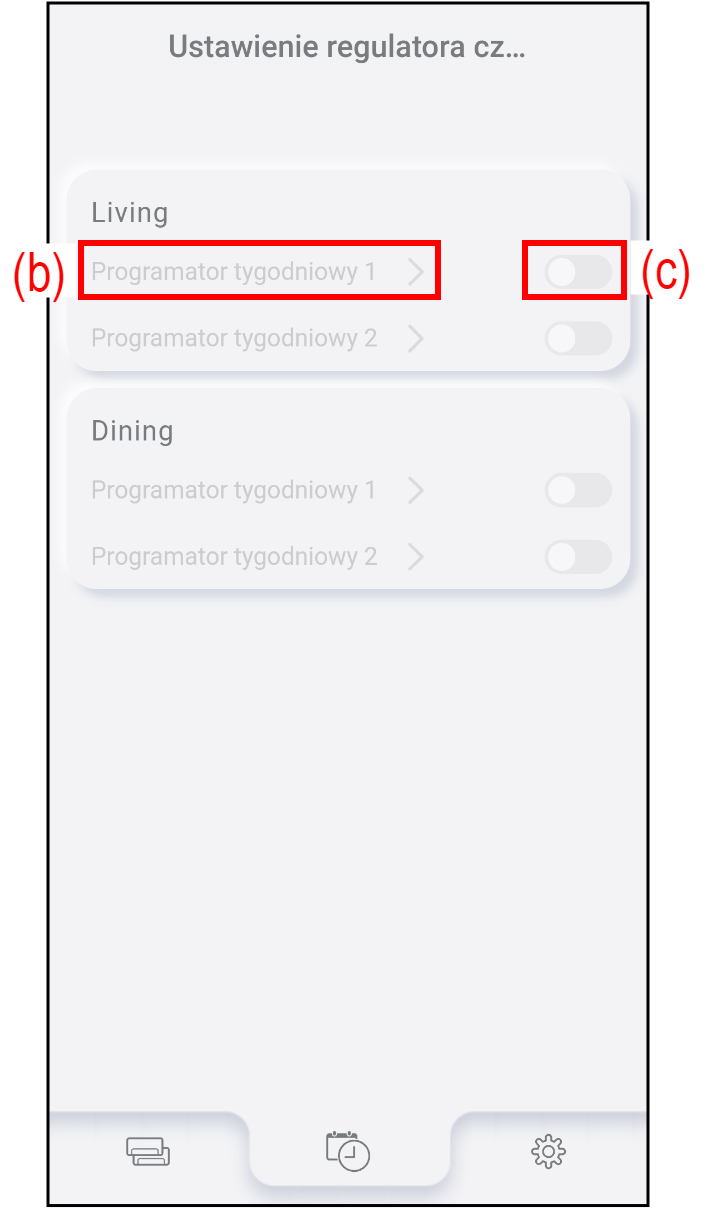
Task: Toggle Programator tygodniowy 1 switch for Living
Action: (578, 271)
